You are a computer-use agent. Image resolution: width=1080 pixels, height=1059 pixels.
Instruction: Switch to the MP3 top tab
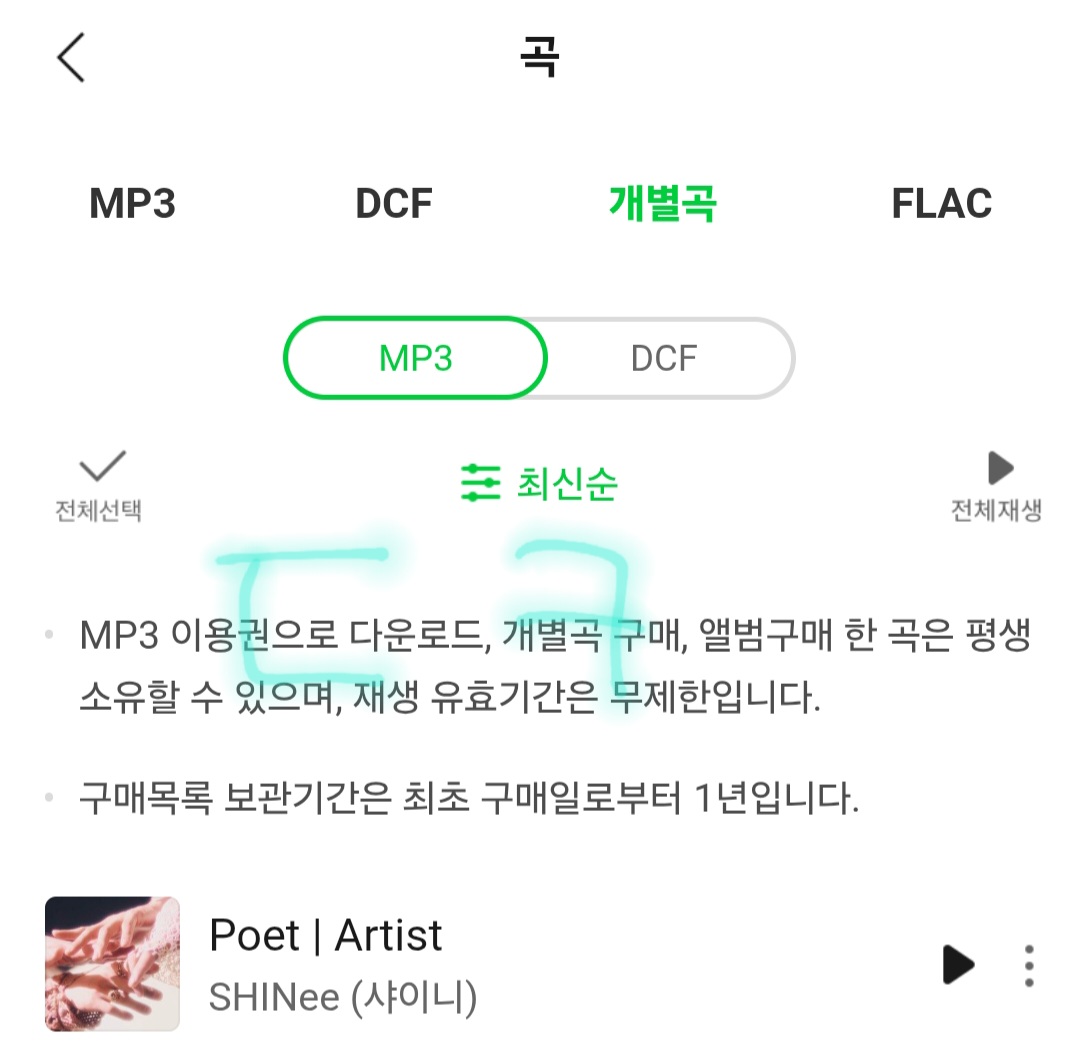pos(132,204)
